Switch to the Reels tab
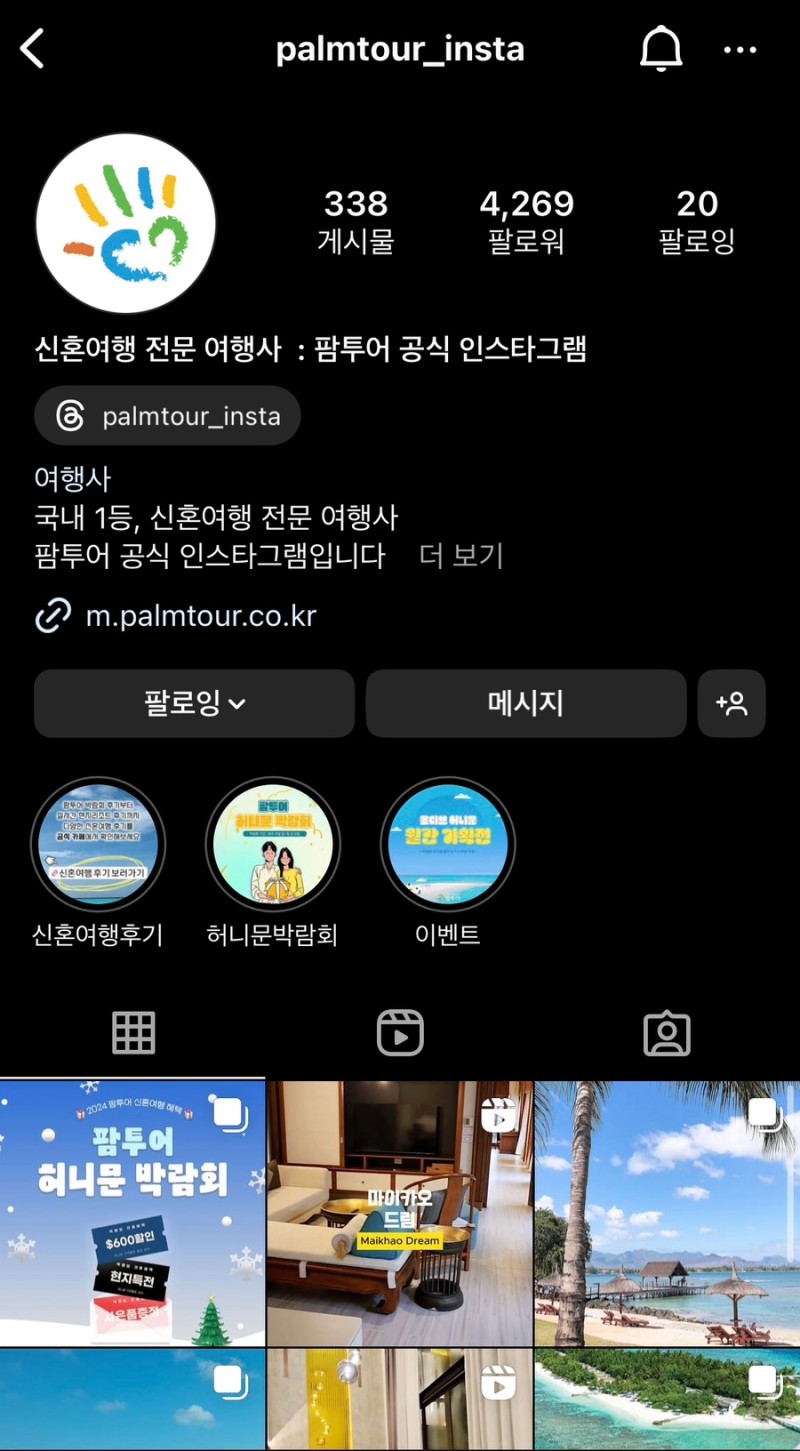 (x=400, y=1033)
